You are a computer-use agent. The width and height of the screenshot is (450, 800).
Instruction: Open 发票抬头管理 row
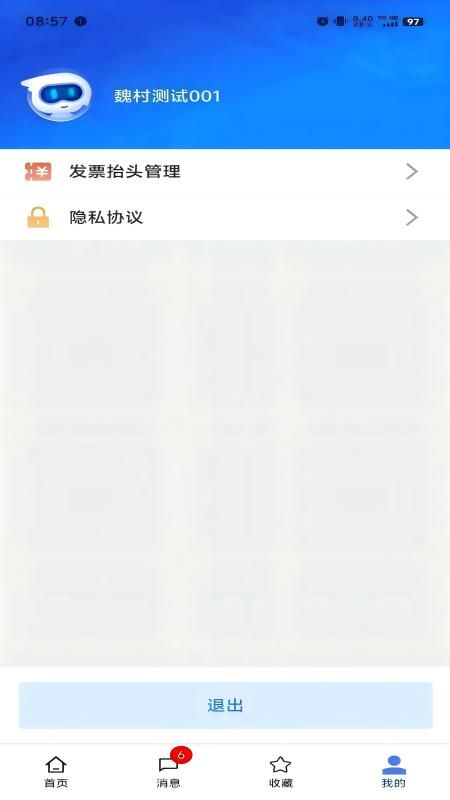(x=225, y=171)
